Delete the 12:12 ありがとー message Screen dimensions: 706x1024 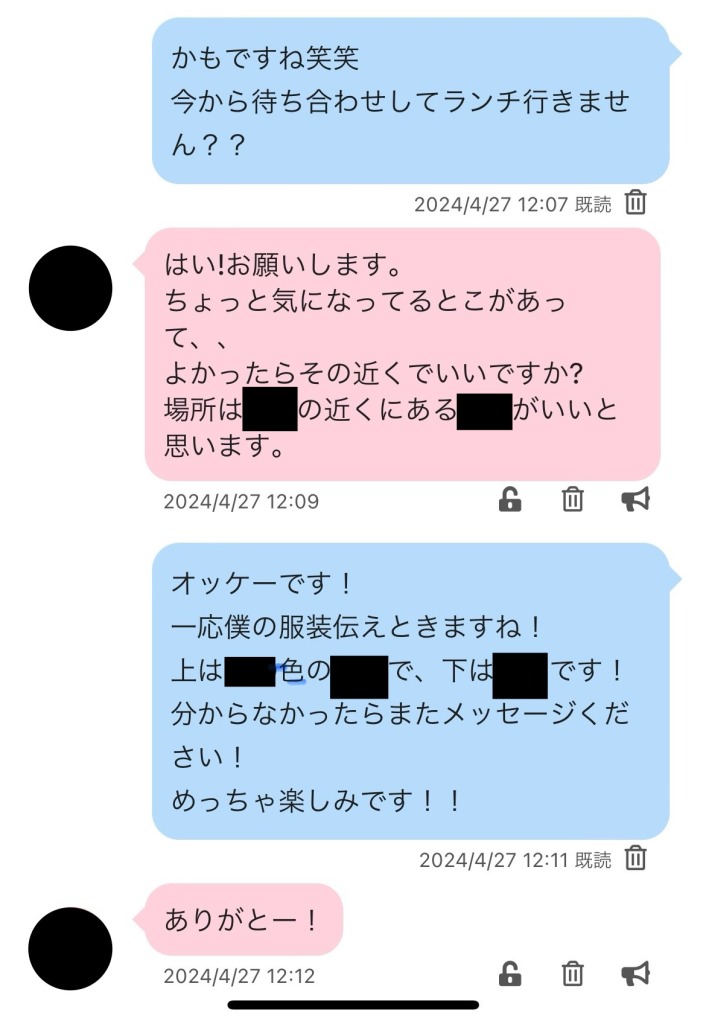573,974
